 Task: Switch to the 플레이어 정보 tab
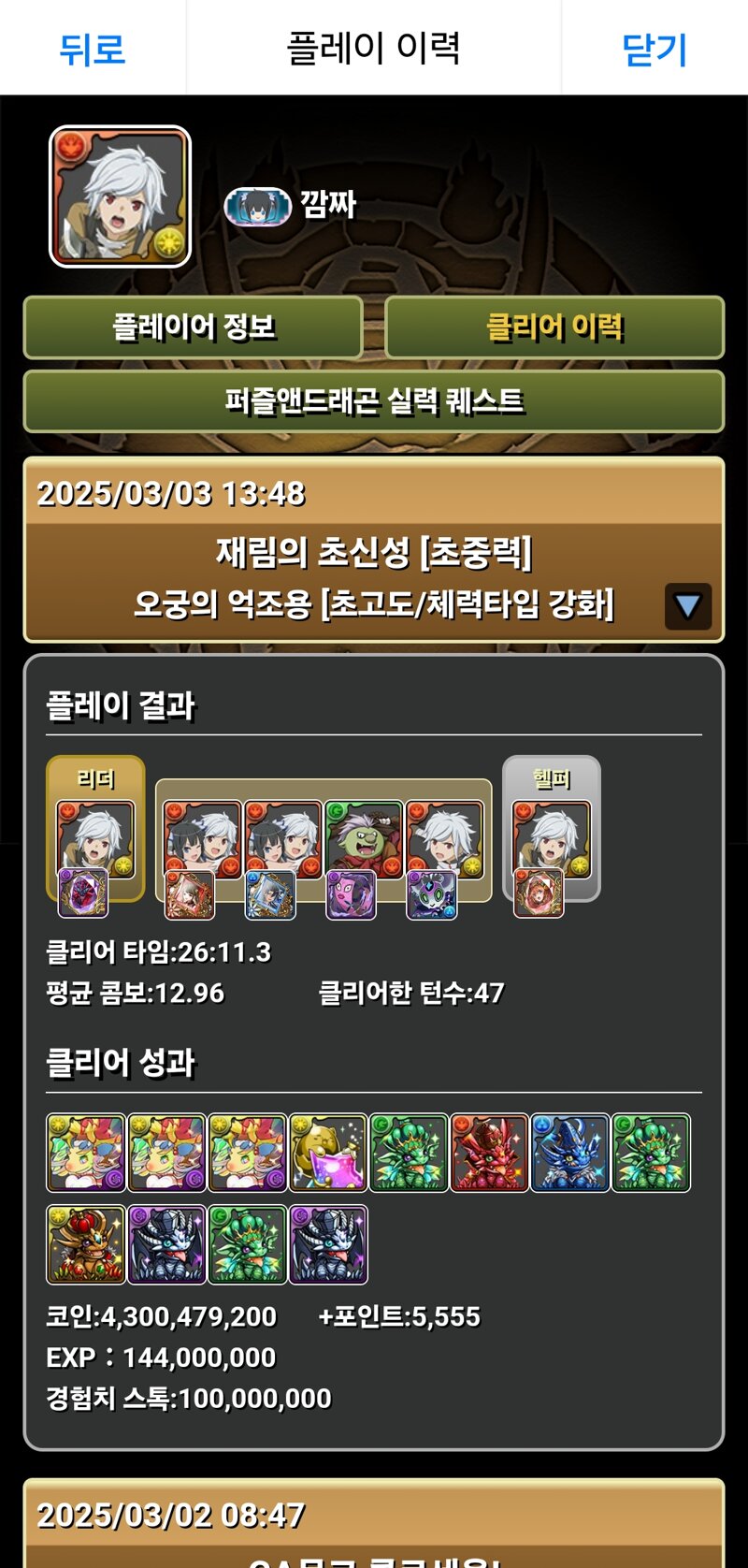[193, 327]
